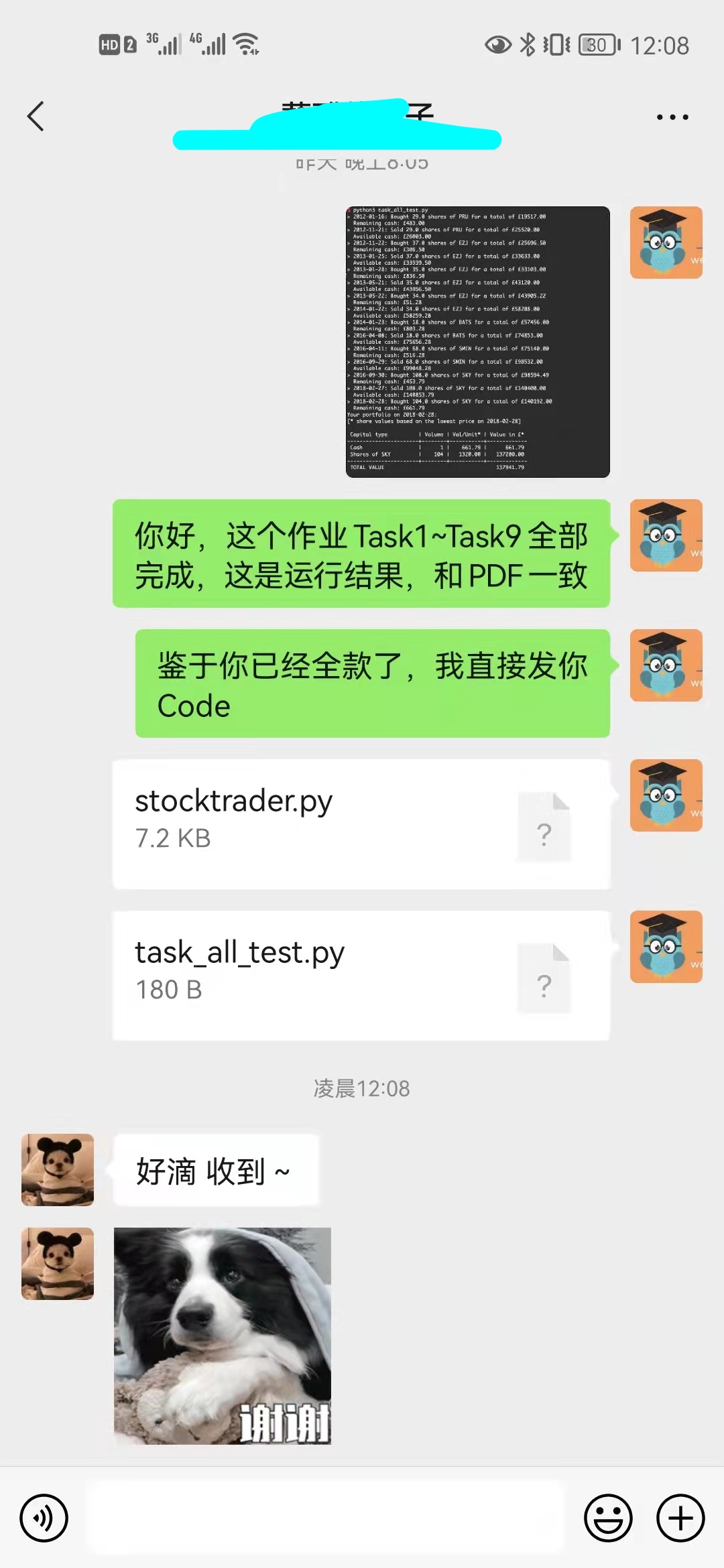Open the plus attachment menu

(x=680, y=1518)
